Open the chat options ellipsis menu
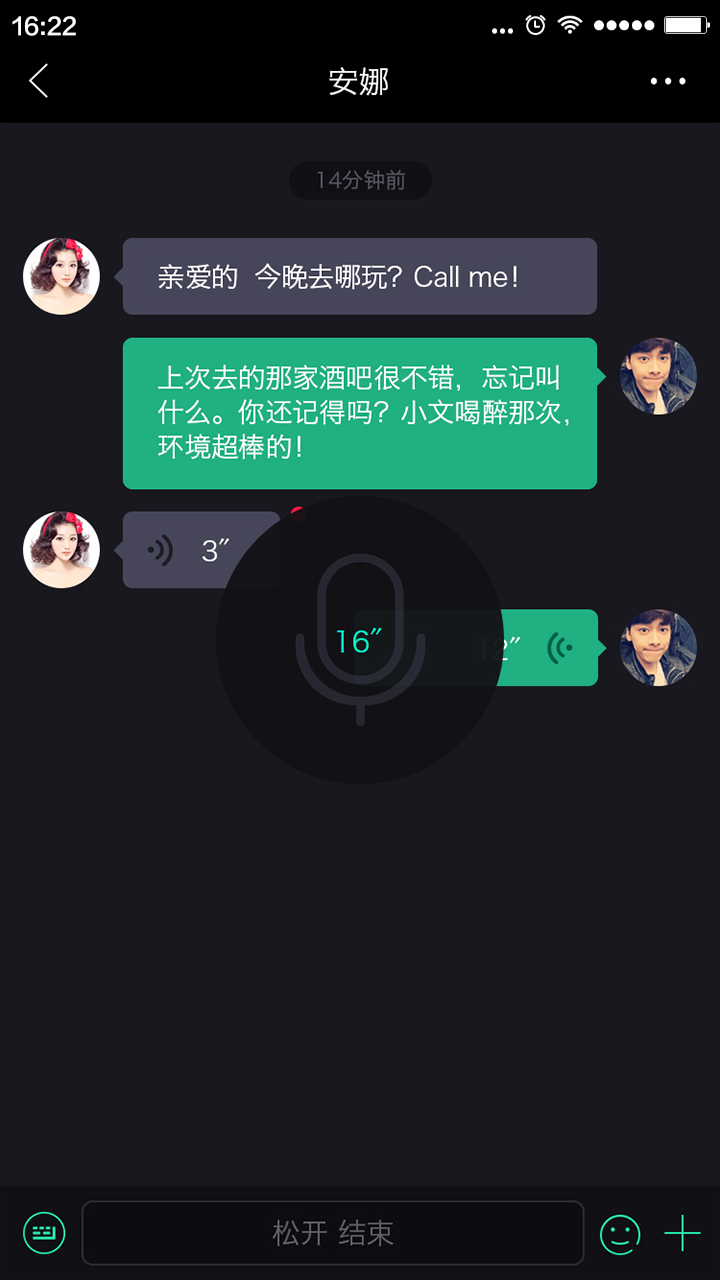This screenshot has height=1280, width=720. pyautogui.click(x=668, y=80)
